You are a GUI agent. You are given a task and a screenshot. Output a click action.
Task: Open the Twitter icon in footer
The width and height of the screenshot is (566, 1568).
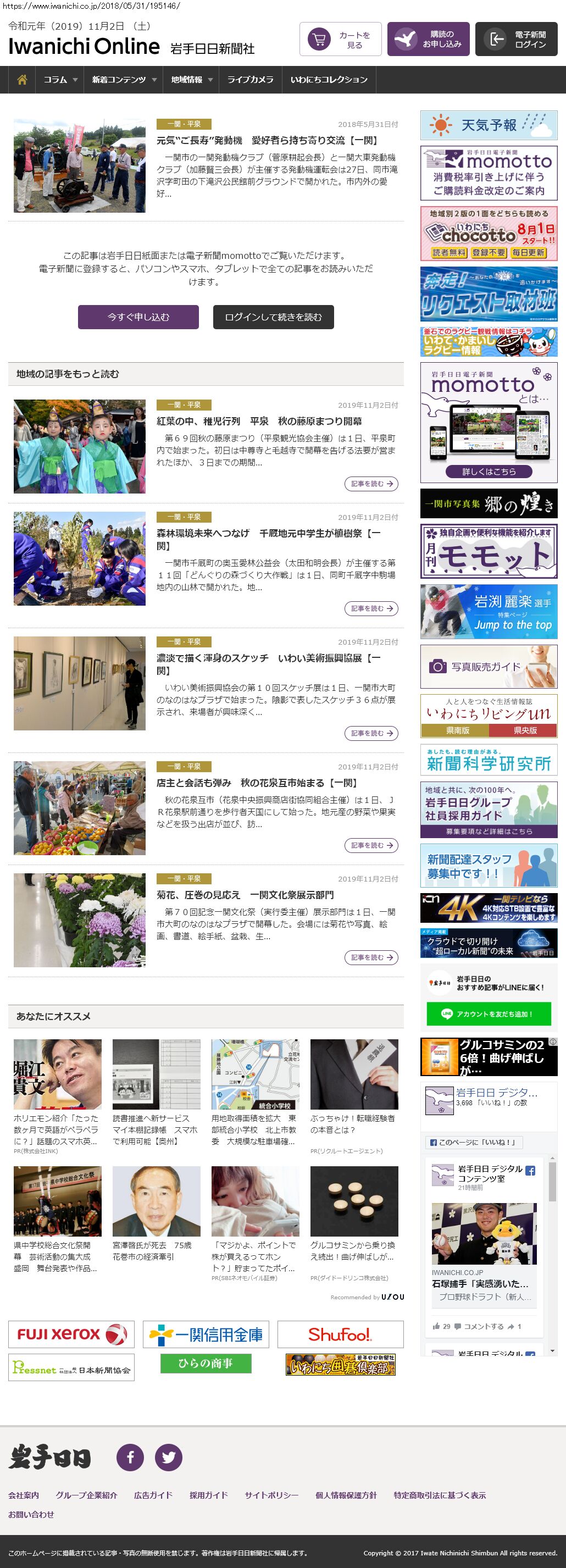[169, 1458]
